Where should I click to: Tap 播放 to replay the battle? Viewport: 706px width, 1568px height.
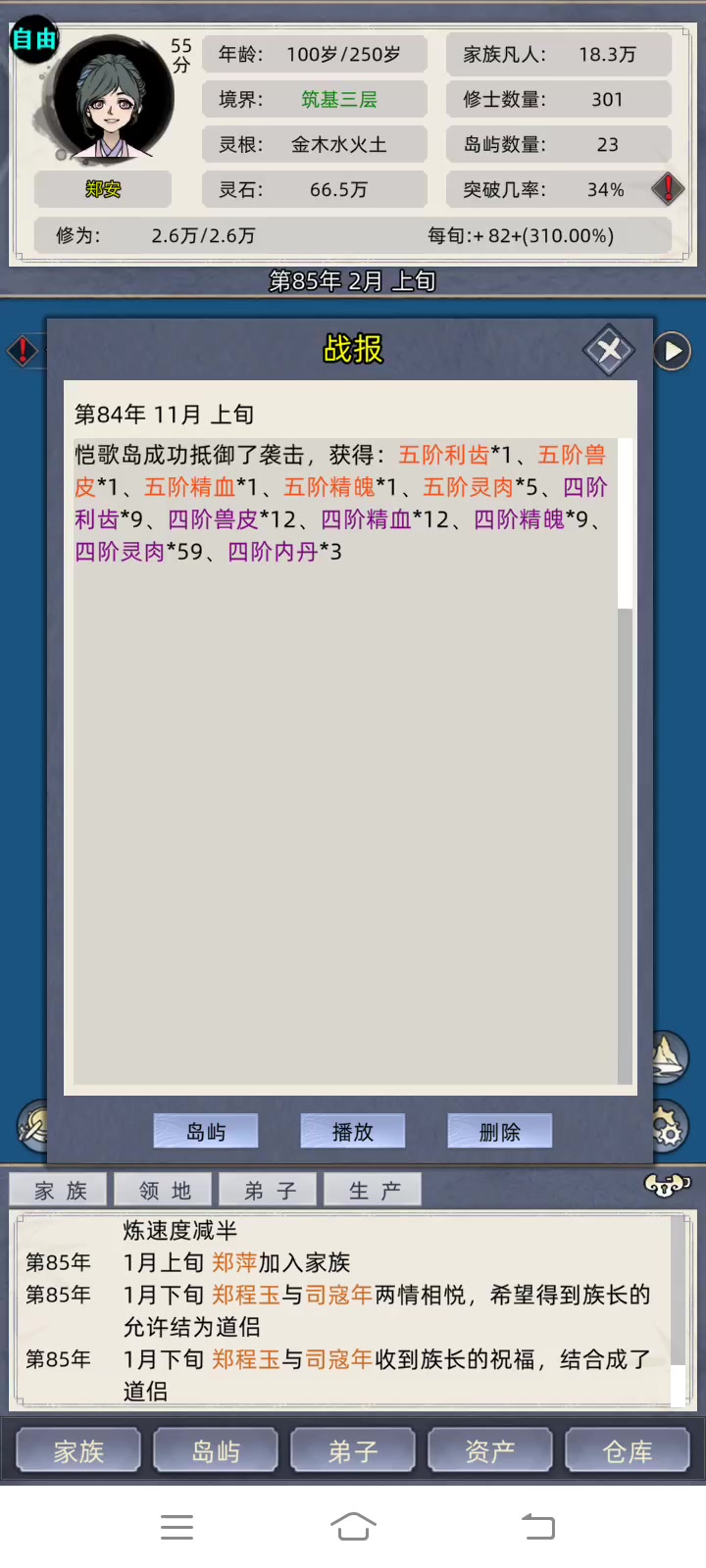click(x=353, y=1131)
